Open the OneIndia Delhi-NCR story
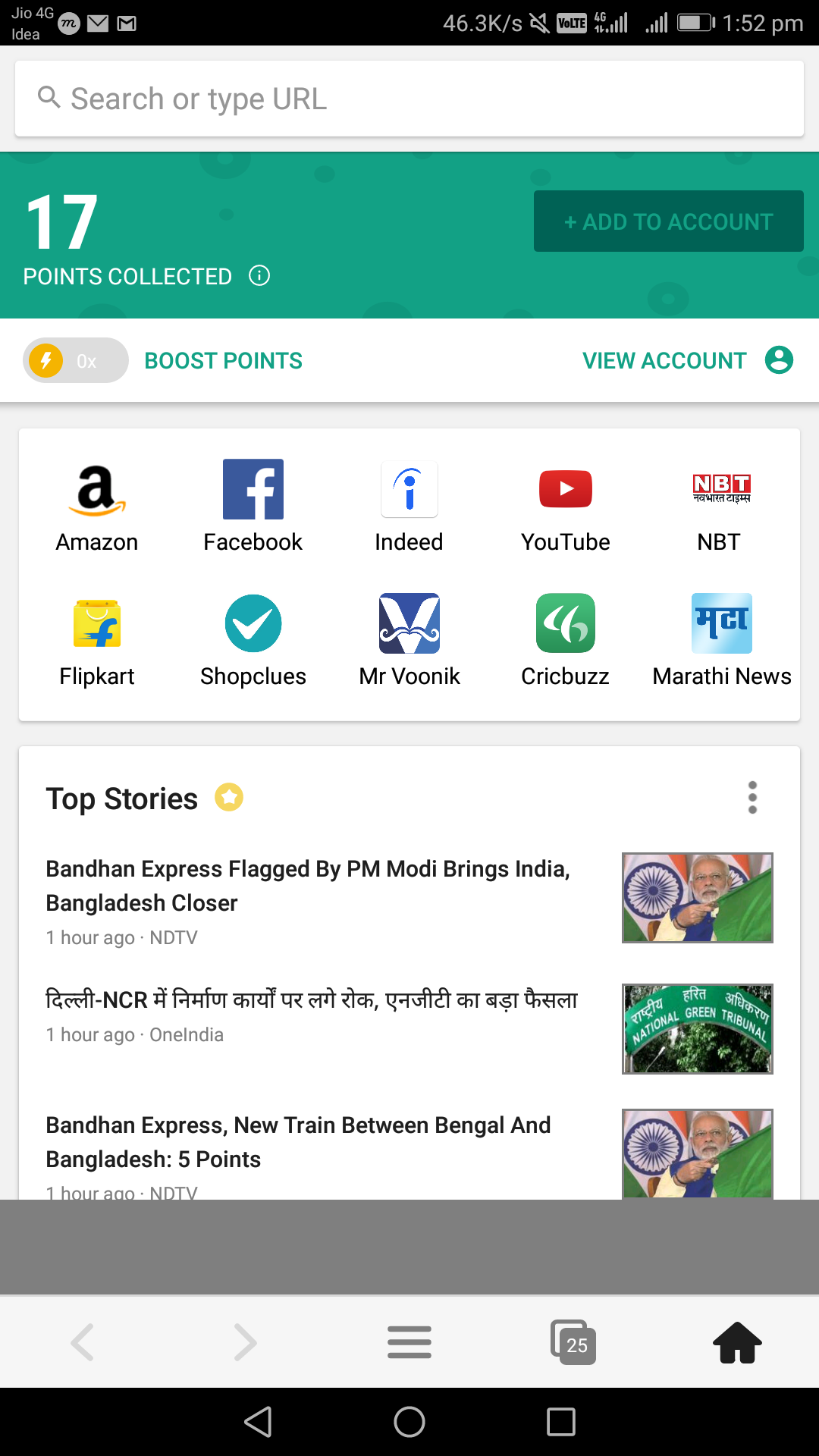 311,1001
